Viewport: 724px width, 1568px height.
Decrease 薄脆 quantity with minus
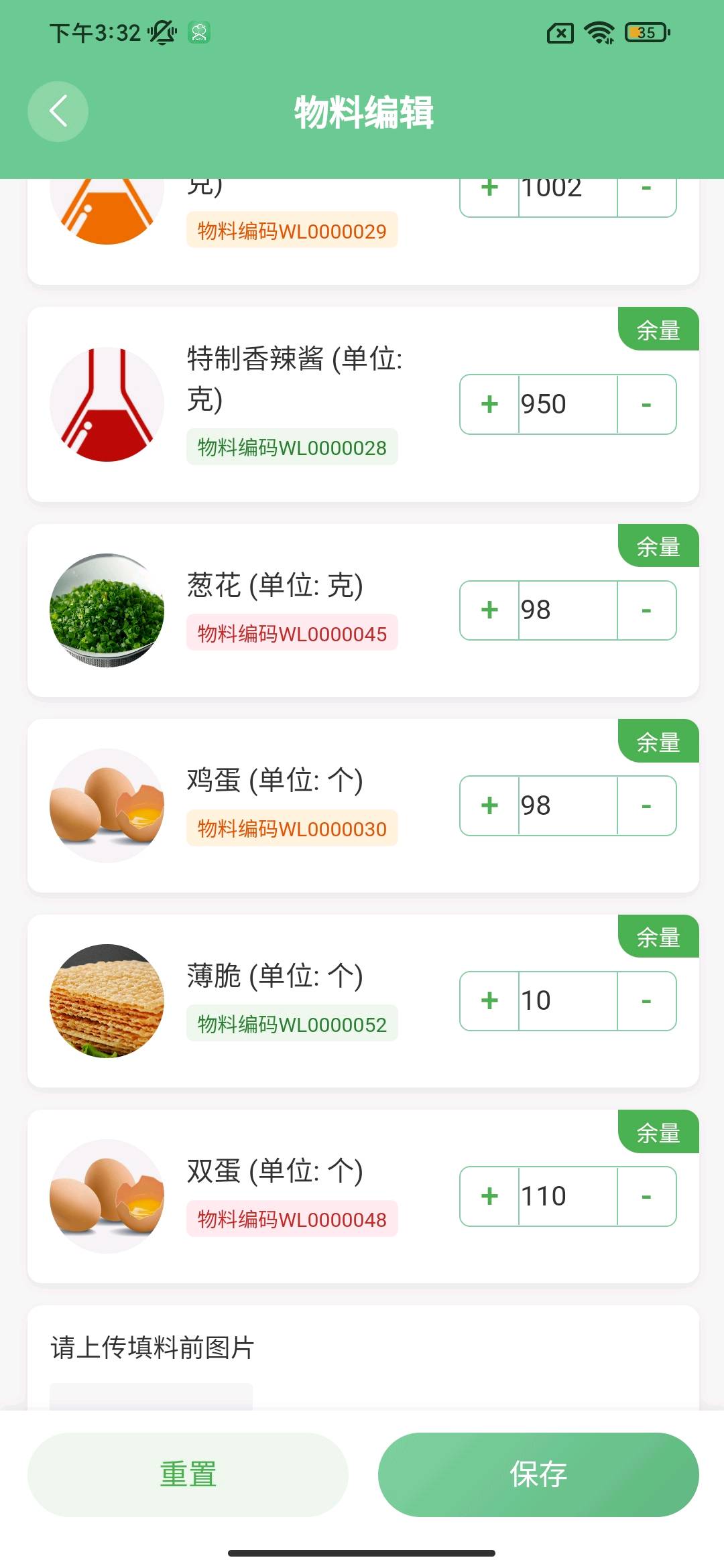646,1000
